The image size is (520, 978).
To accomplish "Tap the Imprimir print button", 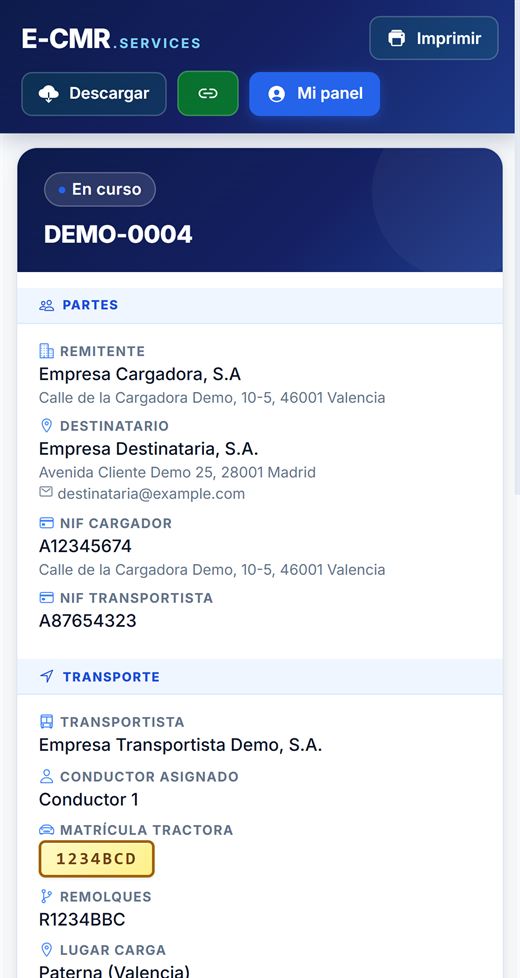I will coord(434,38).
